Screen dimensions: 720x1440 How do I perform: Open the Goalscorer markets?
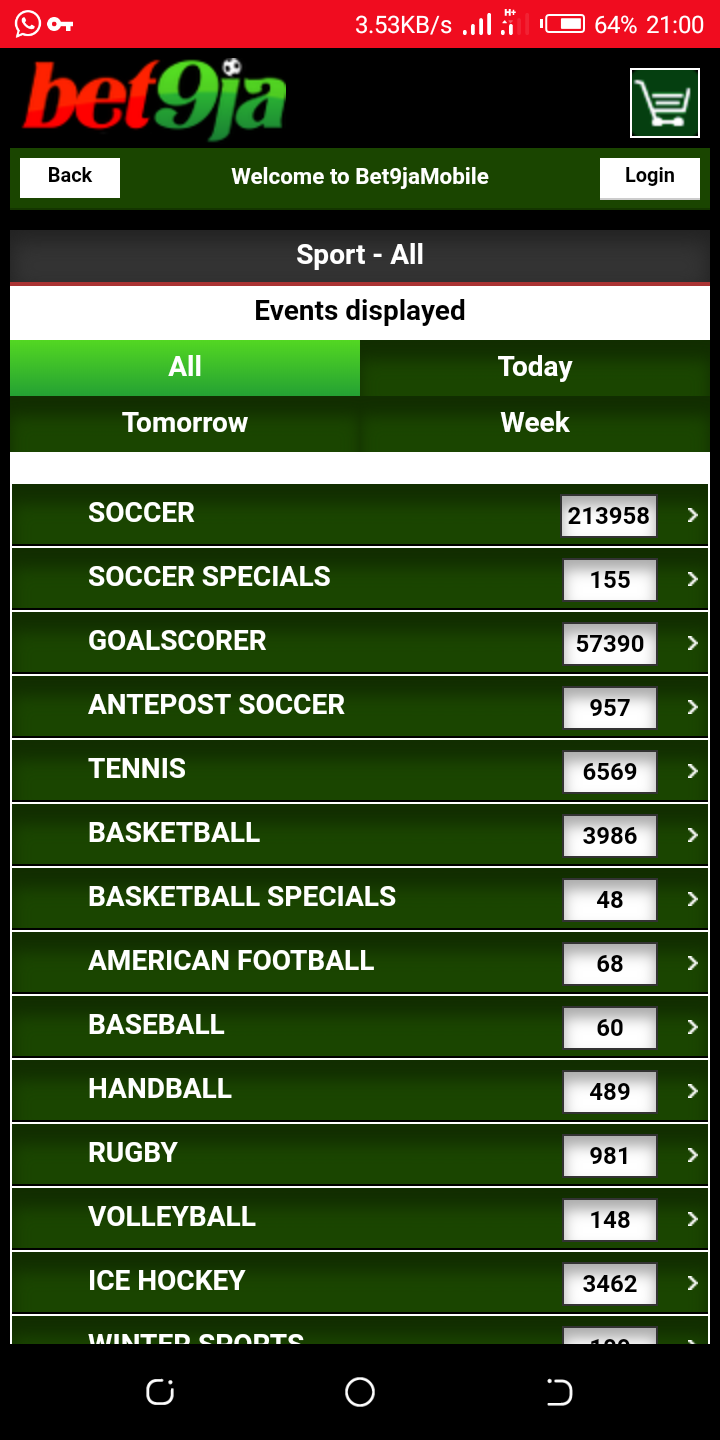point(360,642)
